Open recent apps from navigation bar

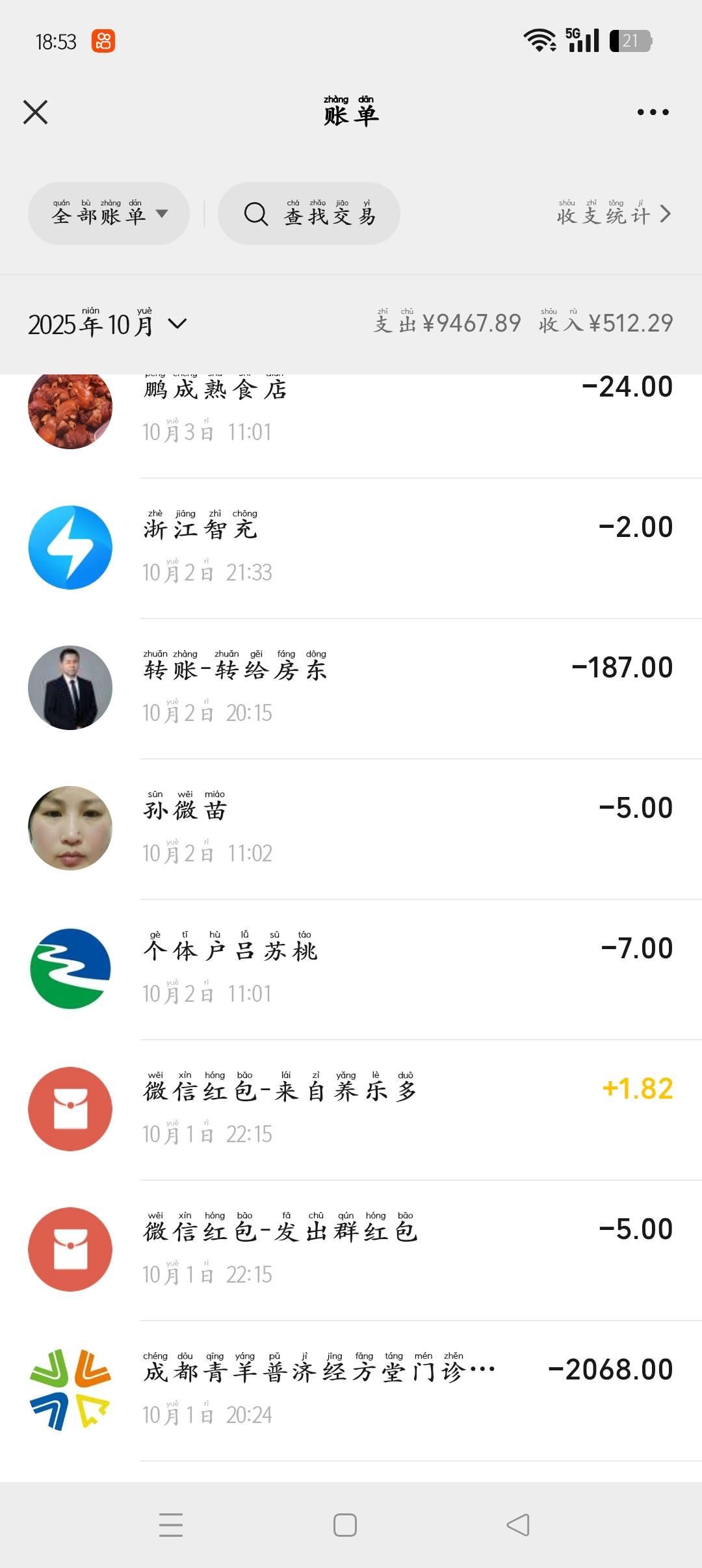pyautogui.click(x=171, y=1525)
